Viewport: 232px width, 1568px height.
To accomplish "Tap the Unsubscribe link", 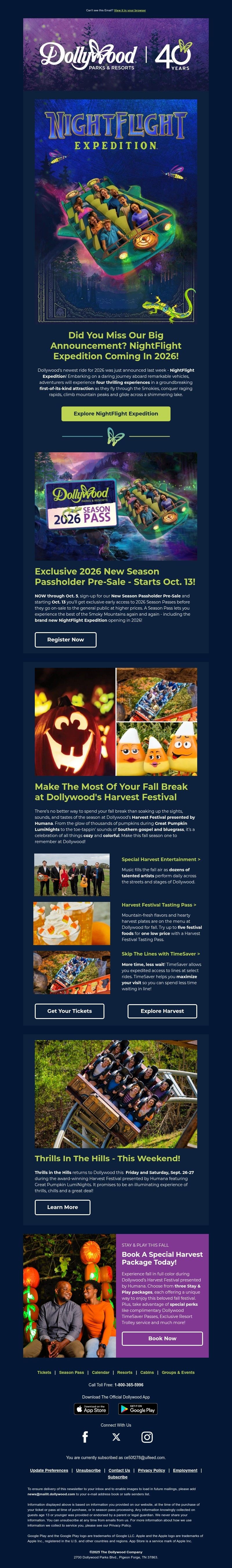I will [88, 1470].
